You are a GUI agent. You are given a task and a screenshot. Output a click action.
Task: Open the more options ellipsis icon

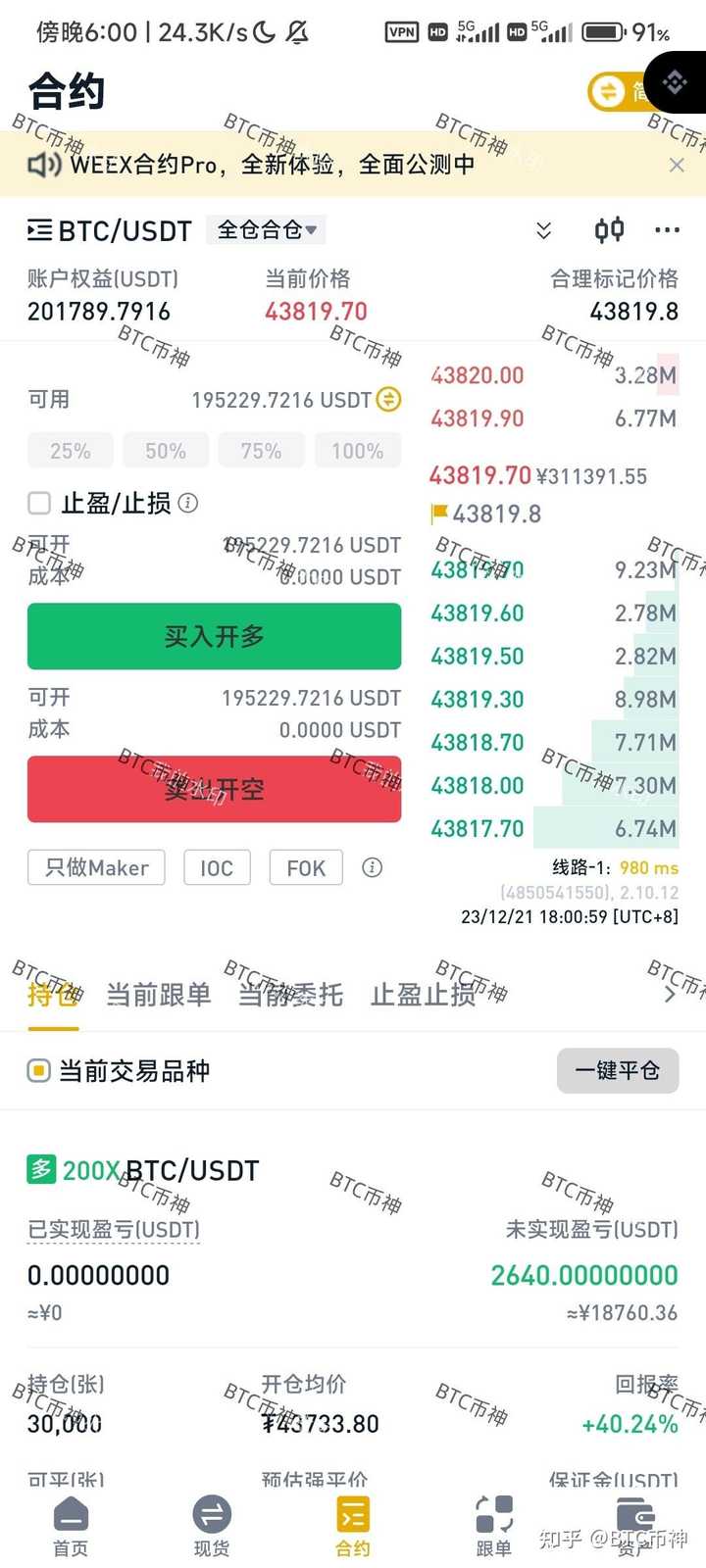(x=668, y=229)
